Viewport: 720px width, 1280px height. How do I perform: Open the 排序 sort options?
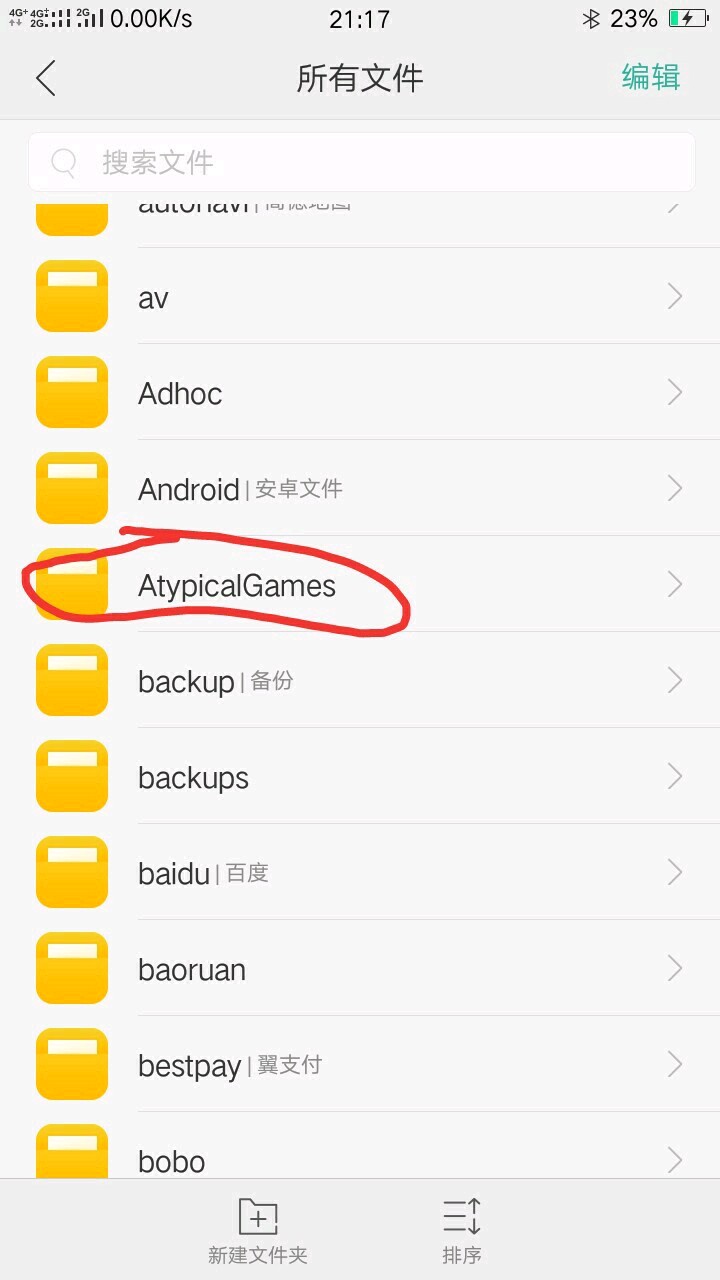click(462, 1231)
